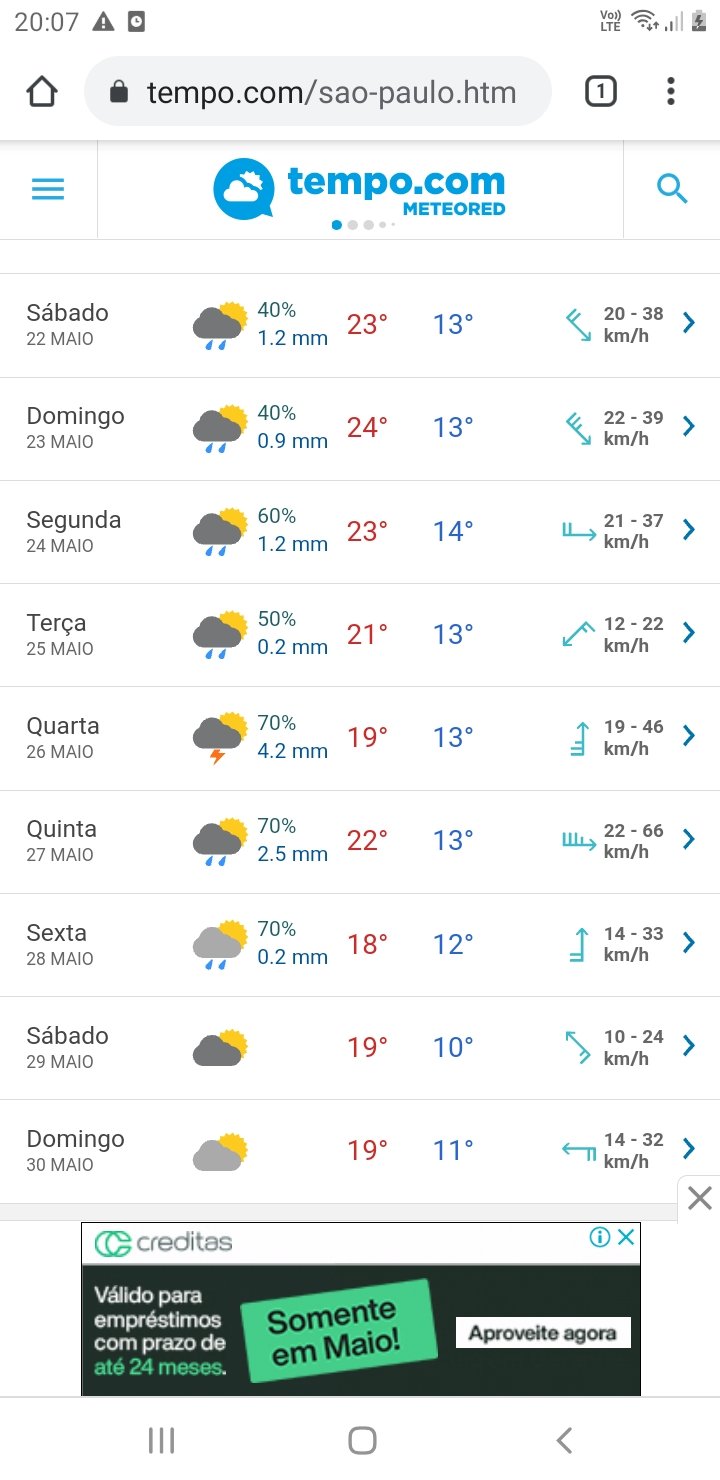
Task: Tap the search magnifier icon
Action: pyautogui.click(x=672, y=189)
